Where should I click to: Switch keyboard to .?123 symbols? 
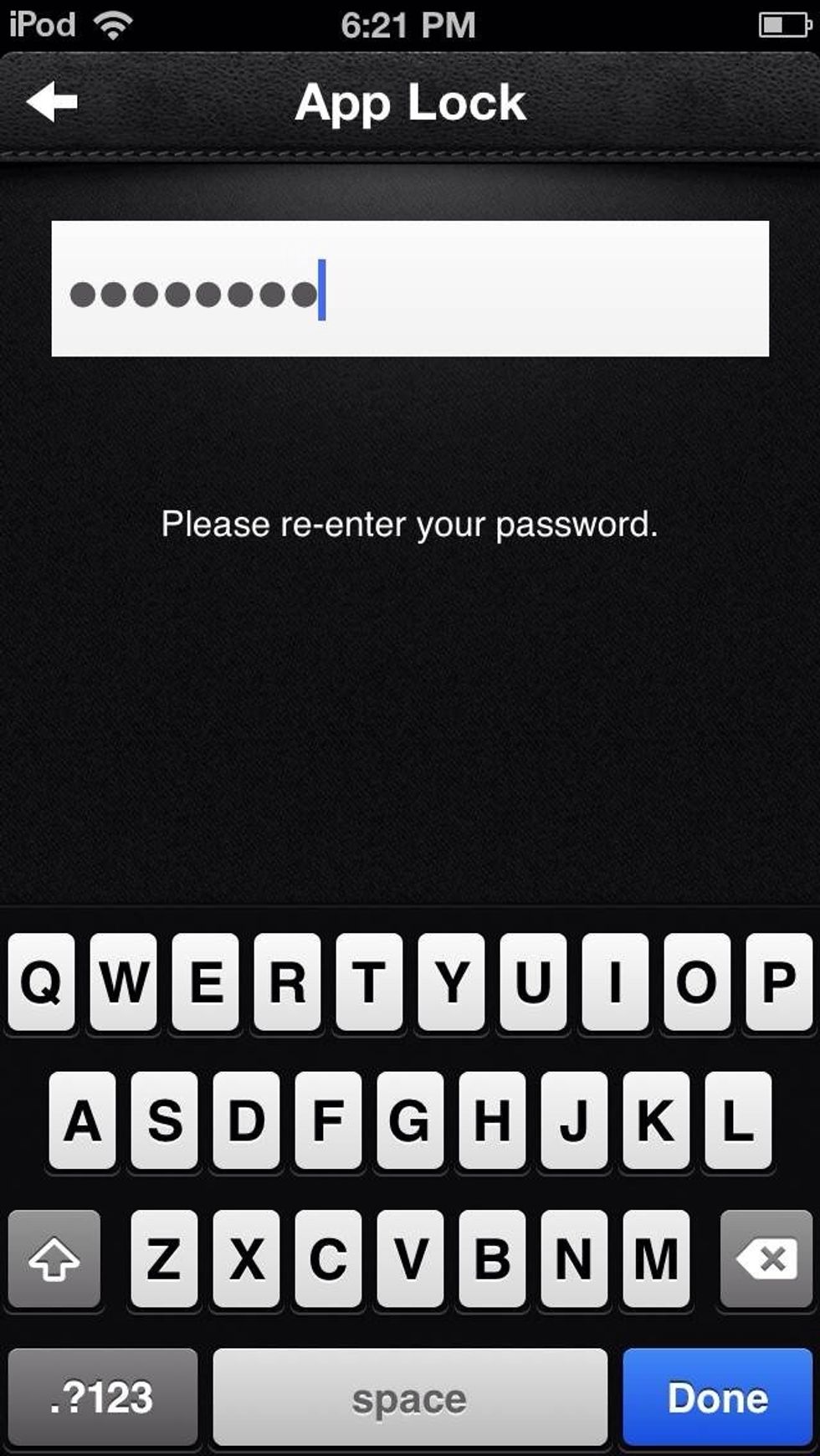click(103, 1397)
